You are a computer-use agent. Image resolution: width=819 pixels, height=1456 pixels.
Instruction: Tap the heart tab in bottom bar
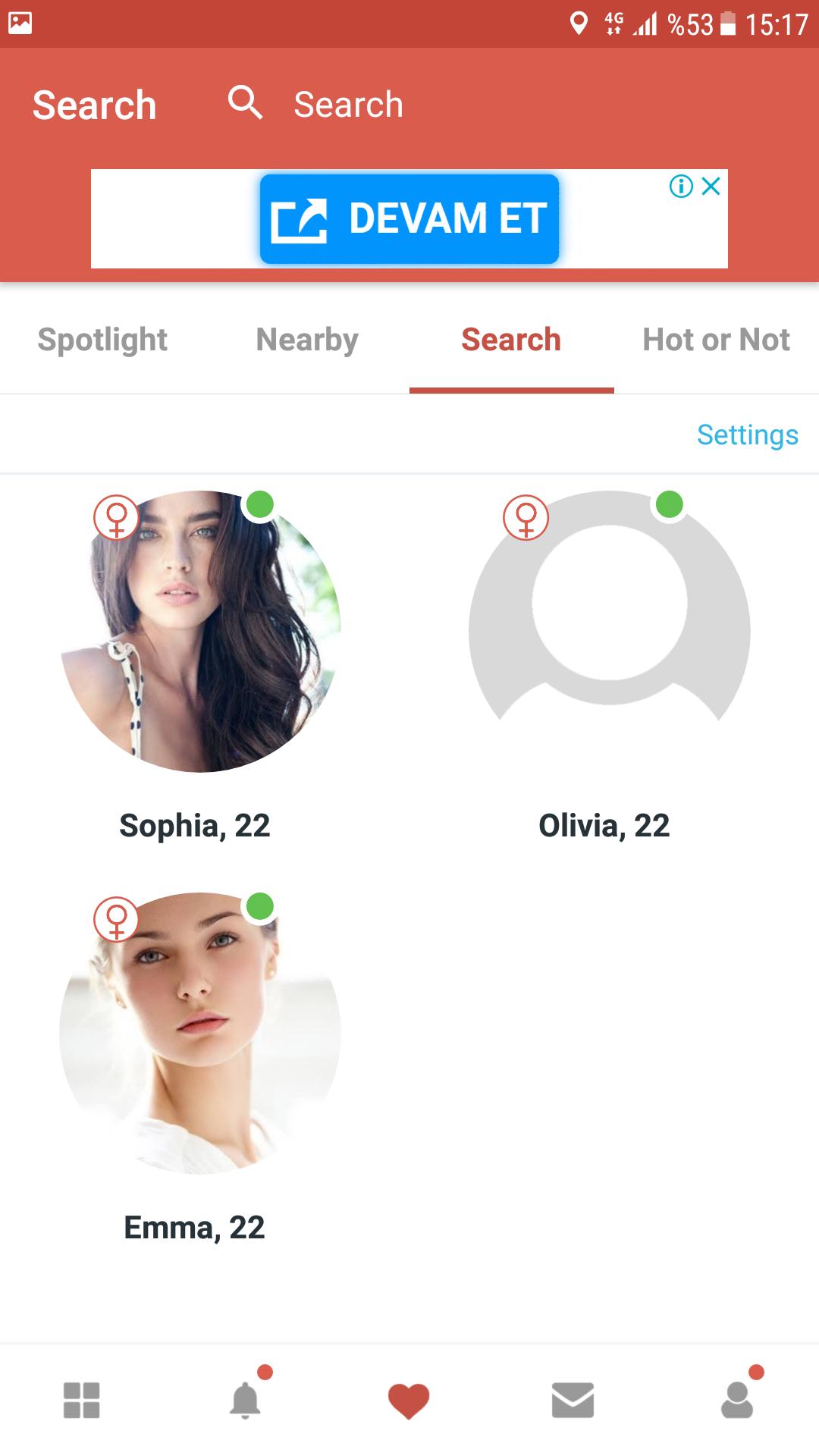pos(409,1401)
